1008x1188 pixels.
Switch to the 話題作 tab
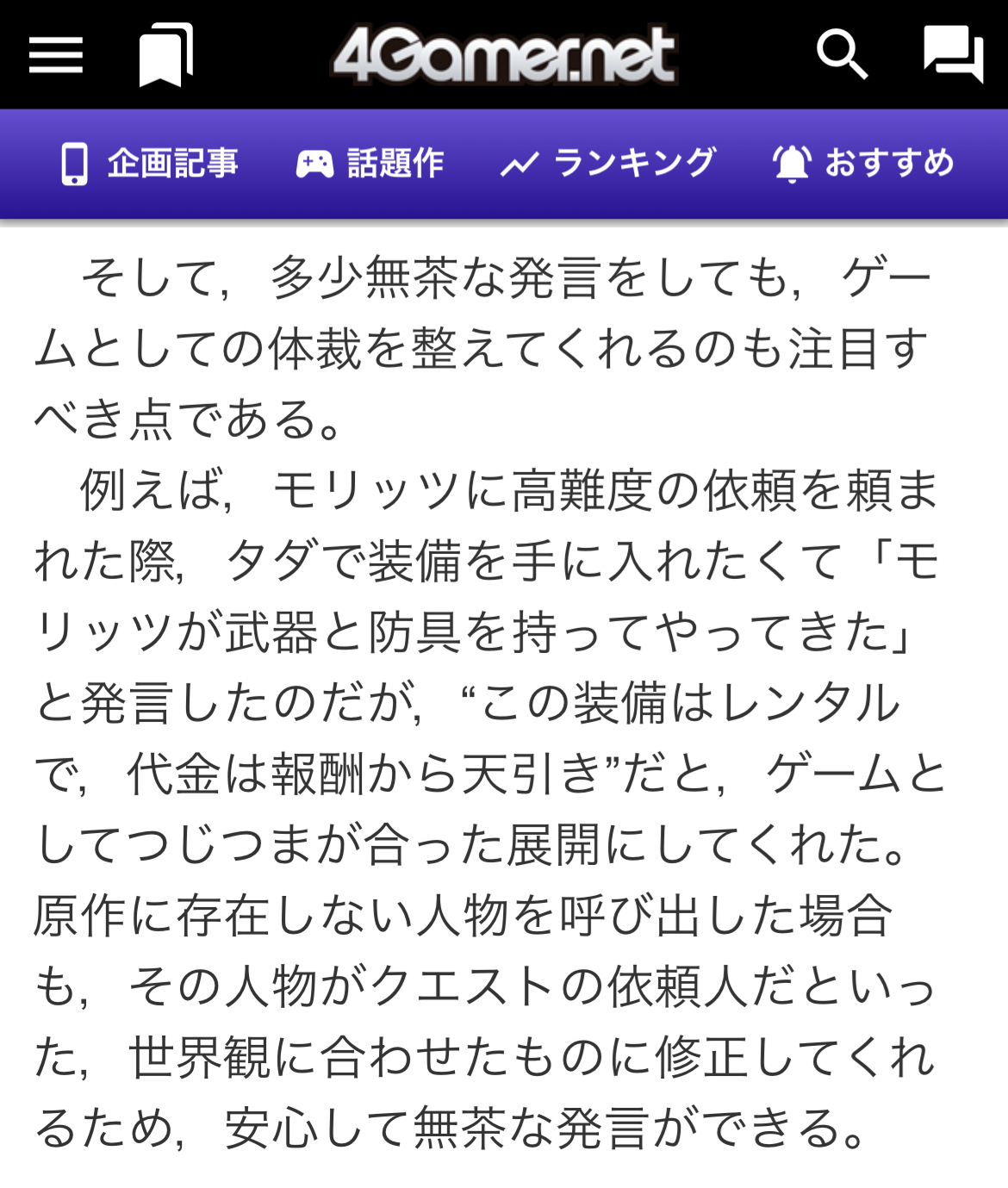click(x=370, y=163)
